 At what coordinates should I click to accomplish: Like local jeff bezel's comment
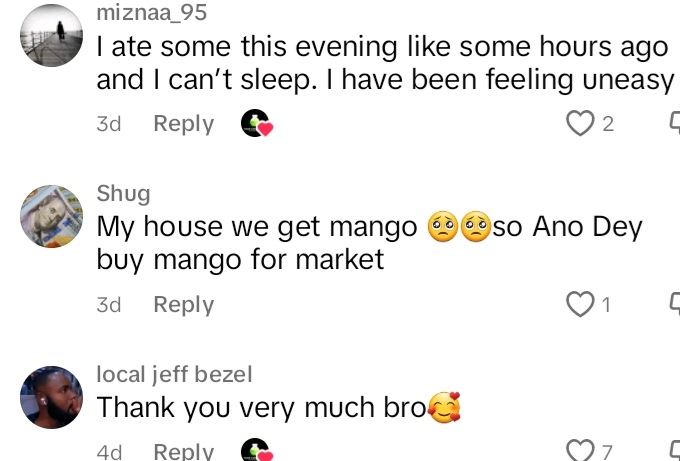(x=580, y=451)
